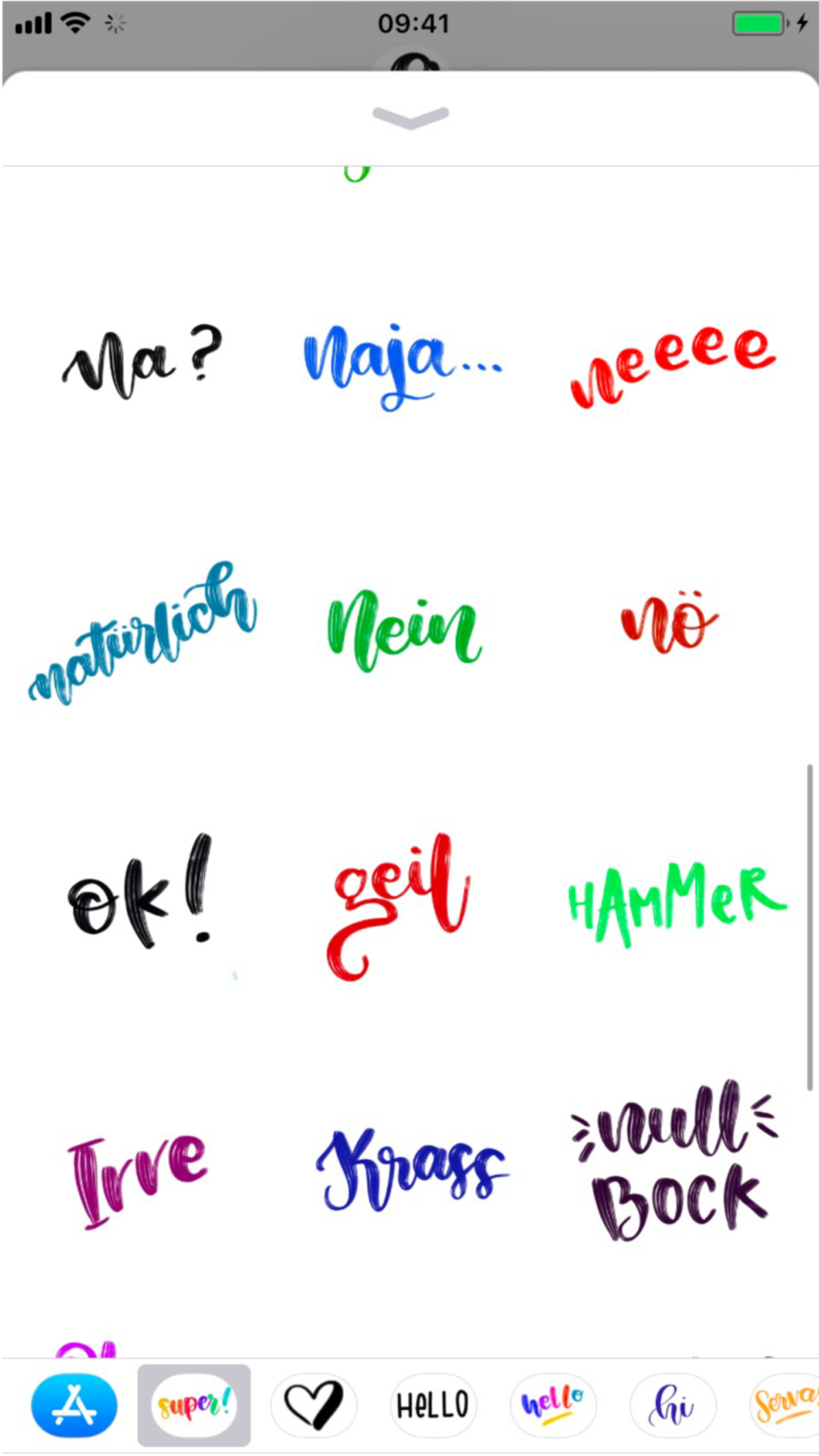Tap the green 'Nein' sticker
This screenshot has width=819, height=1456.
point(405,630)
